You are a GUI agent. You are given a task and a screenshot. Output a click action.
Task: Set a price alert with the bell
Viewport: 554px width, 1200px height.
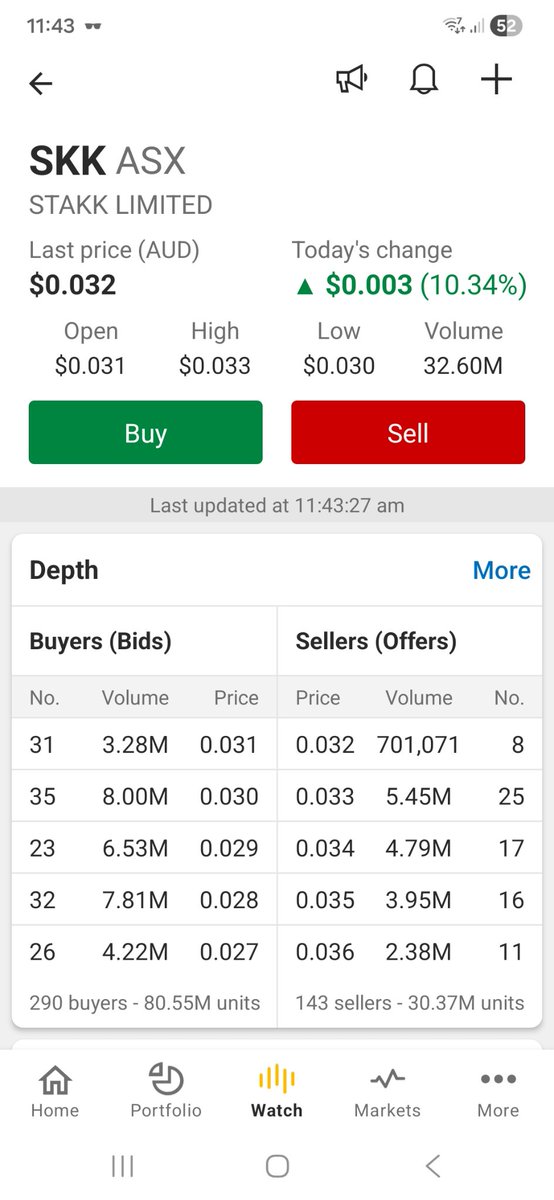pyautogui.click(x=424, y=80)
